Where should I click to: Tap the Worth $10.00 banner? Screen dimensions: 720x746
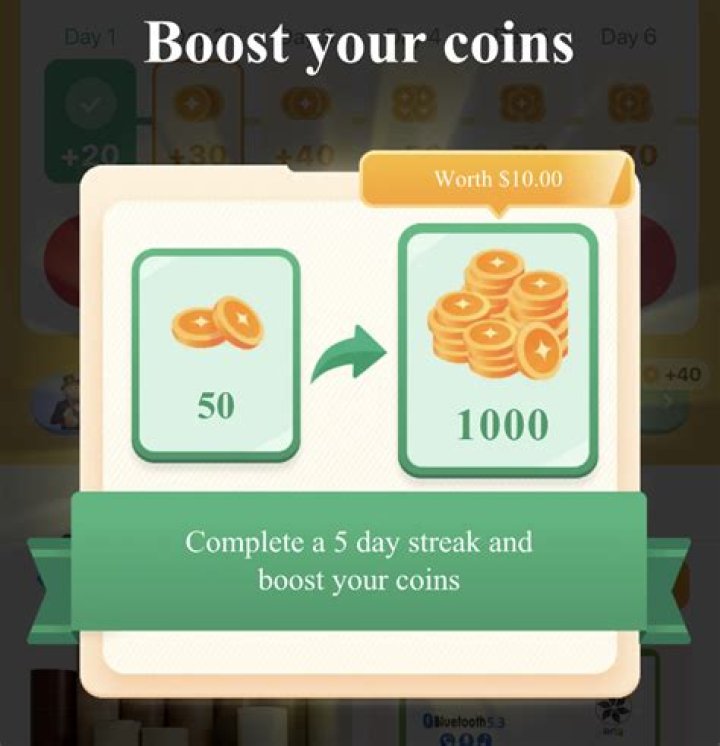coord(499,178)
